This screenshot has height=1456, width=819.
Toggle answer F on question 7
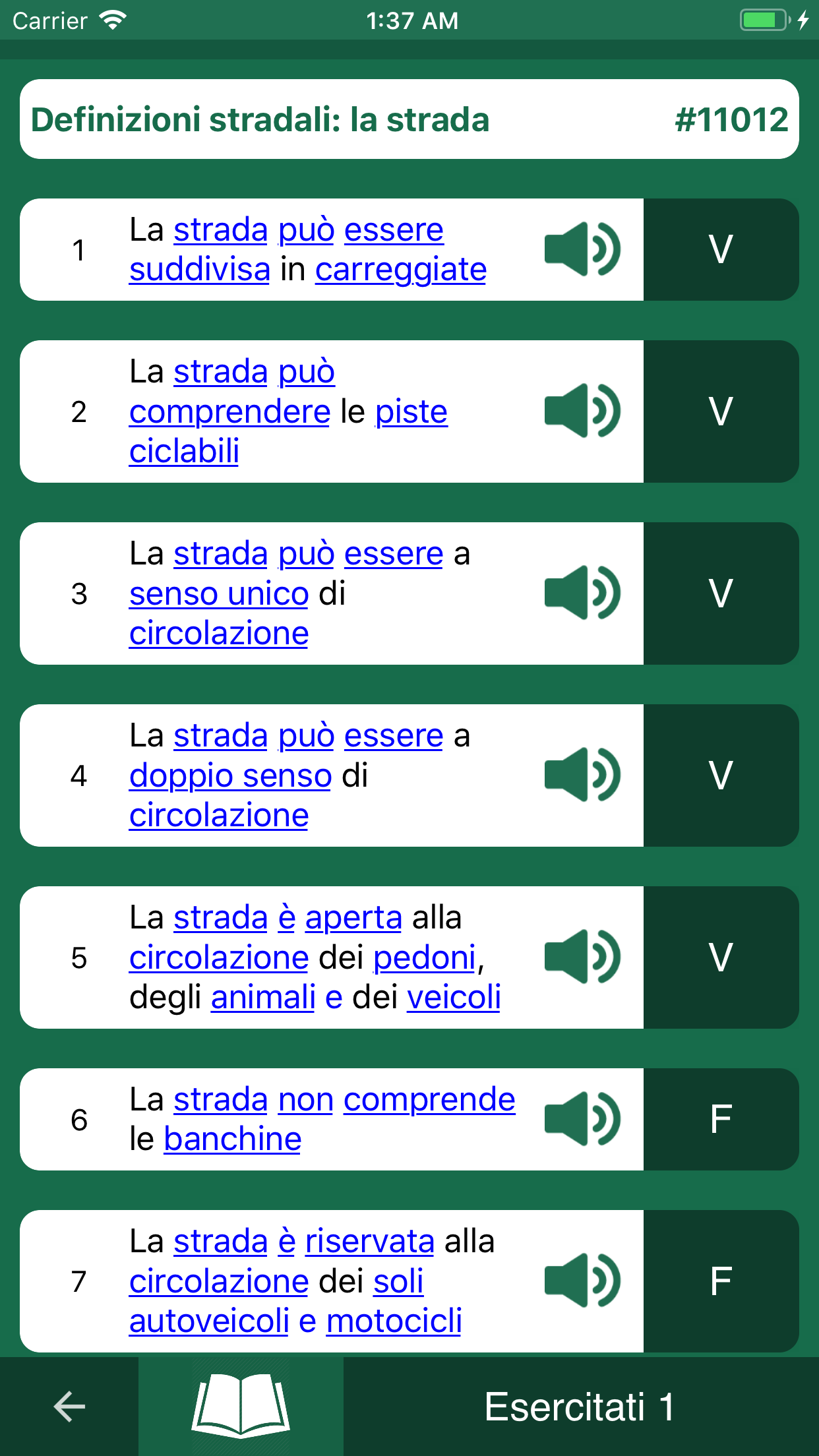point(721,1280)
